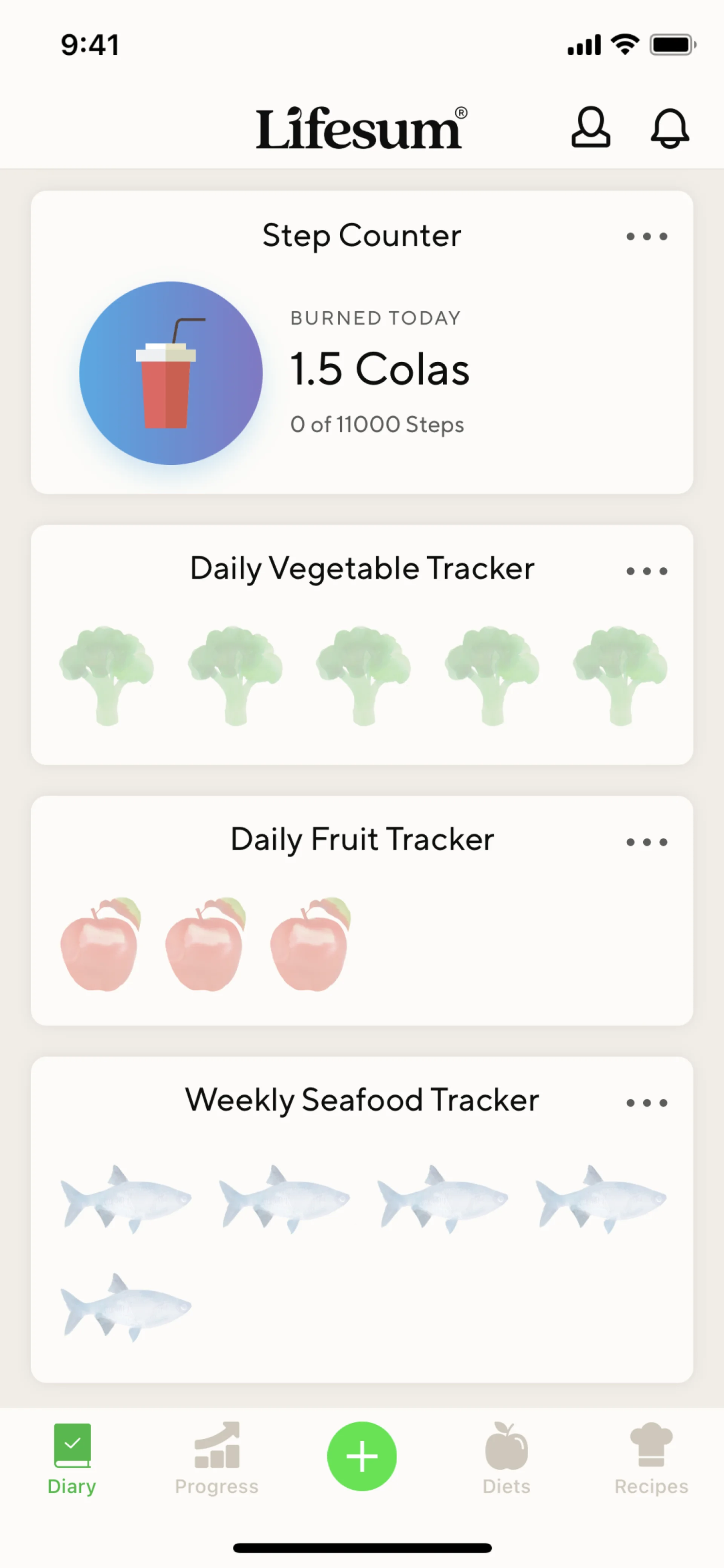Open the notifications bell
The height and width of the screenshot is (1568, 724).
pyautogui.click(x=670, y=128)
